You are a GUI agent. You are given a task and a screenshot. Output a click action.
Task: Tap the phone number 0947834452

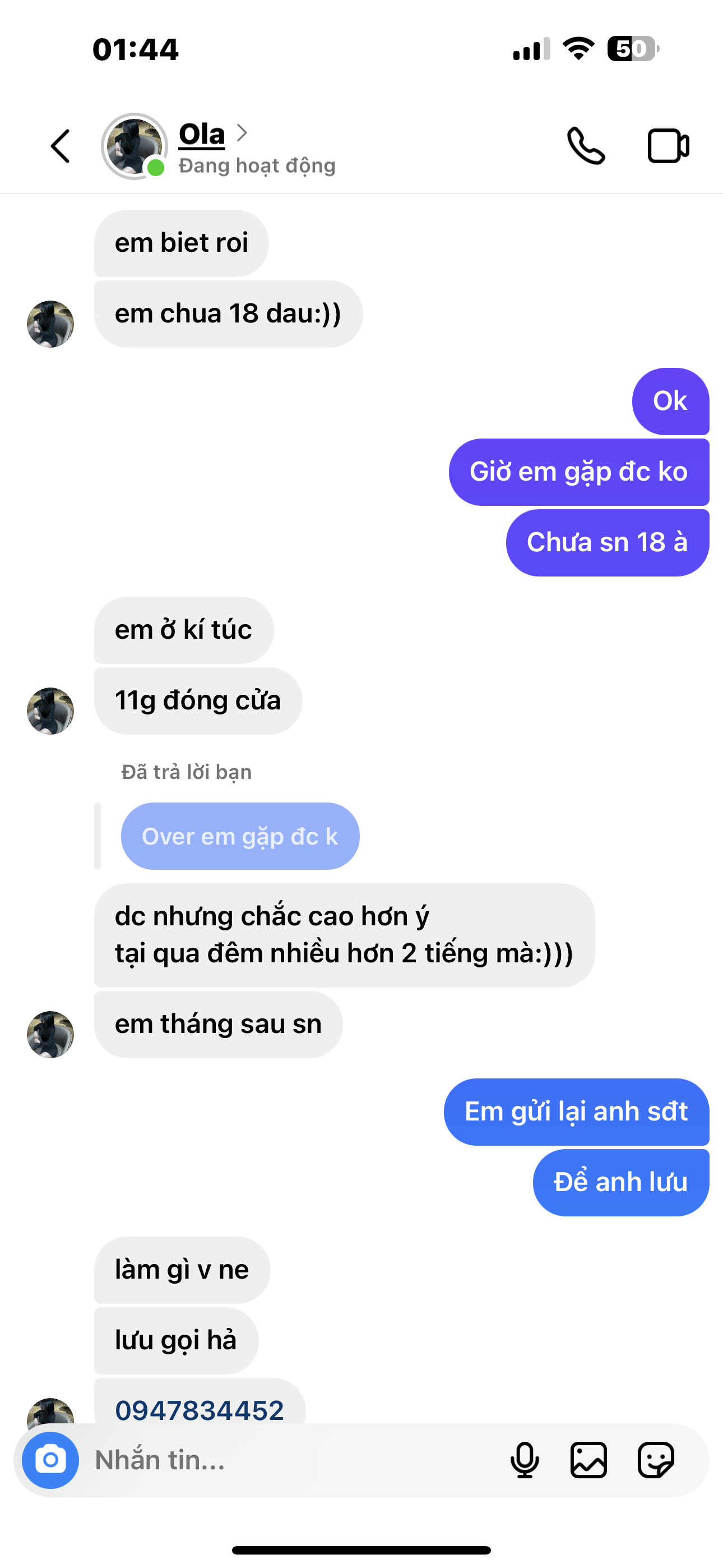click(x=200, y=1410)
